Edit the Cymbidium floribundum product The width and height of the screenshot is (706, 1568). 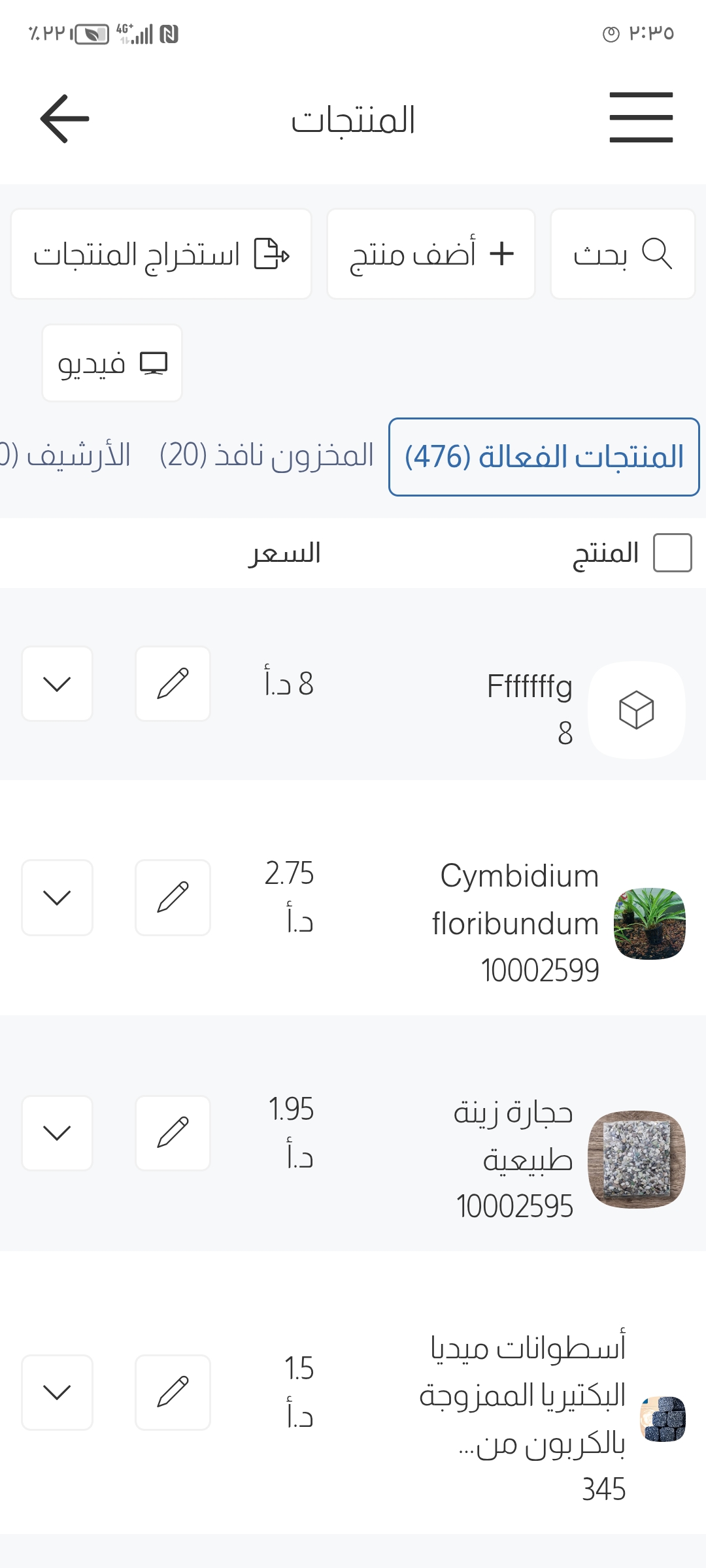pyautogui.click(x=173, y=898)
